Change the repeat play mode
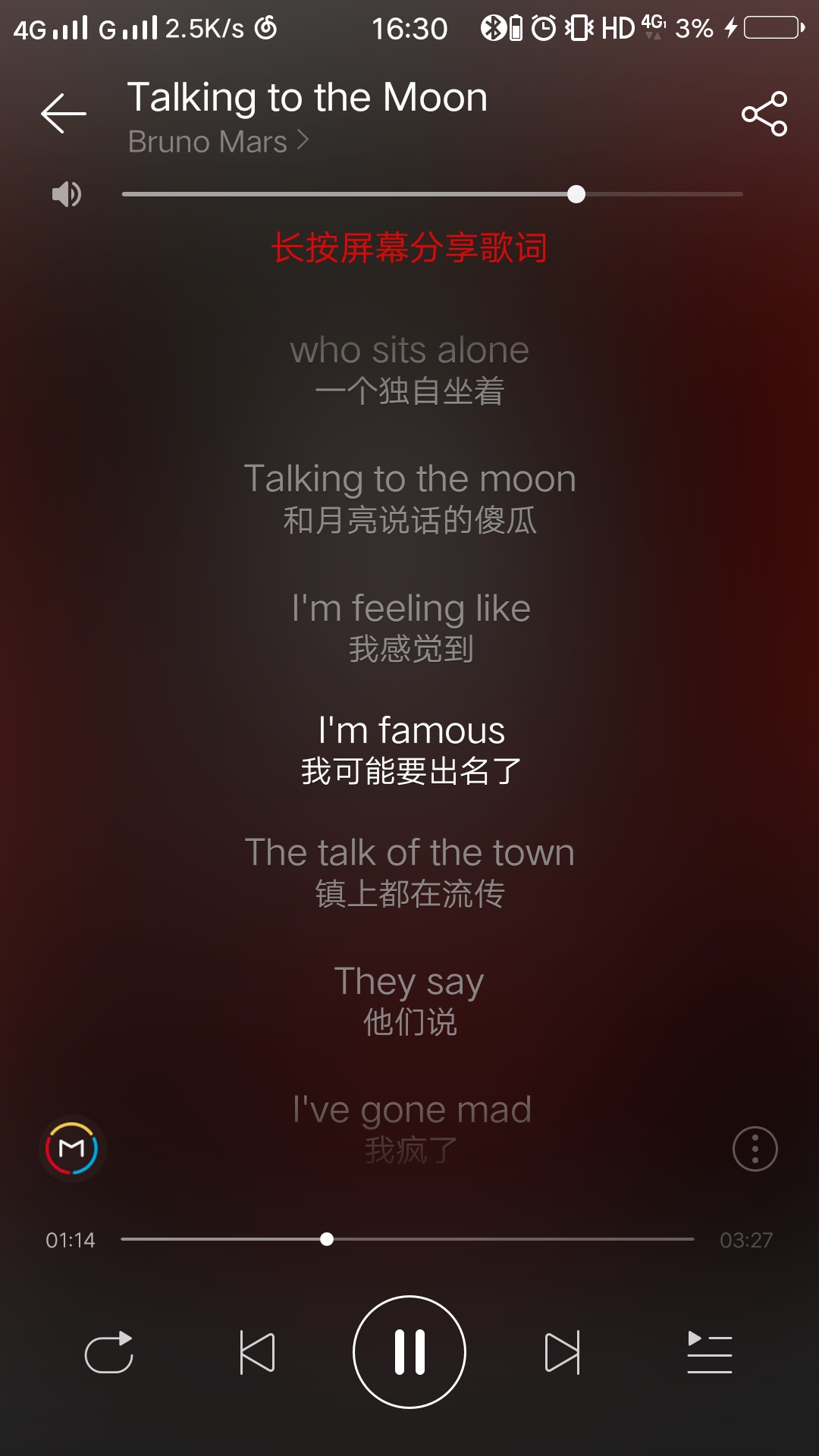 coord(109,1352)
